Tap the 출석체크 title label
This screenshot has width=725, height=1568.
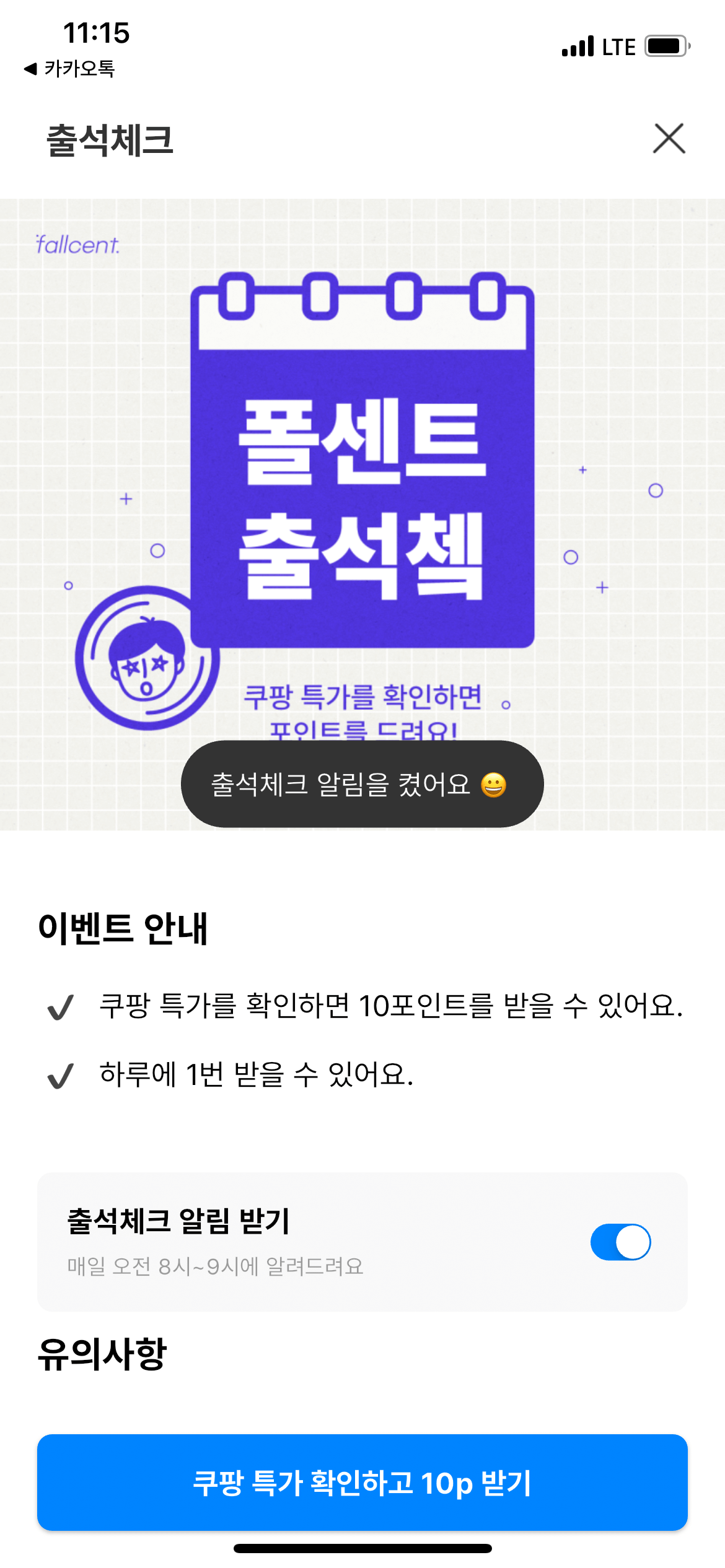tap(109, 139)
